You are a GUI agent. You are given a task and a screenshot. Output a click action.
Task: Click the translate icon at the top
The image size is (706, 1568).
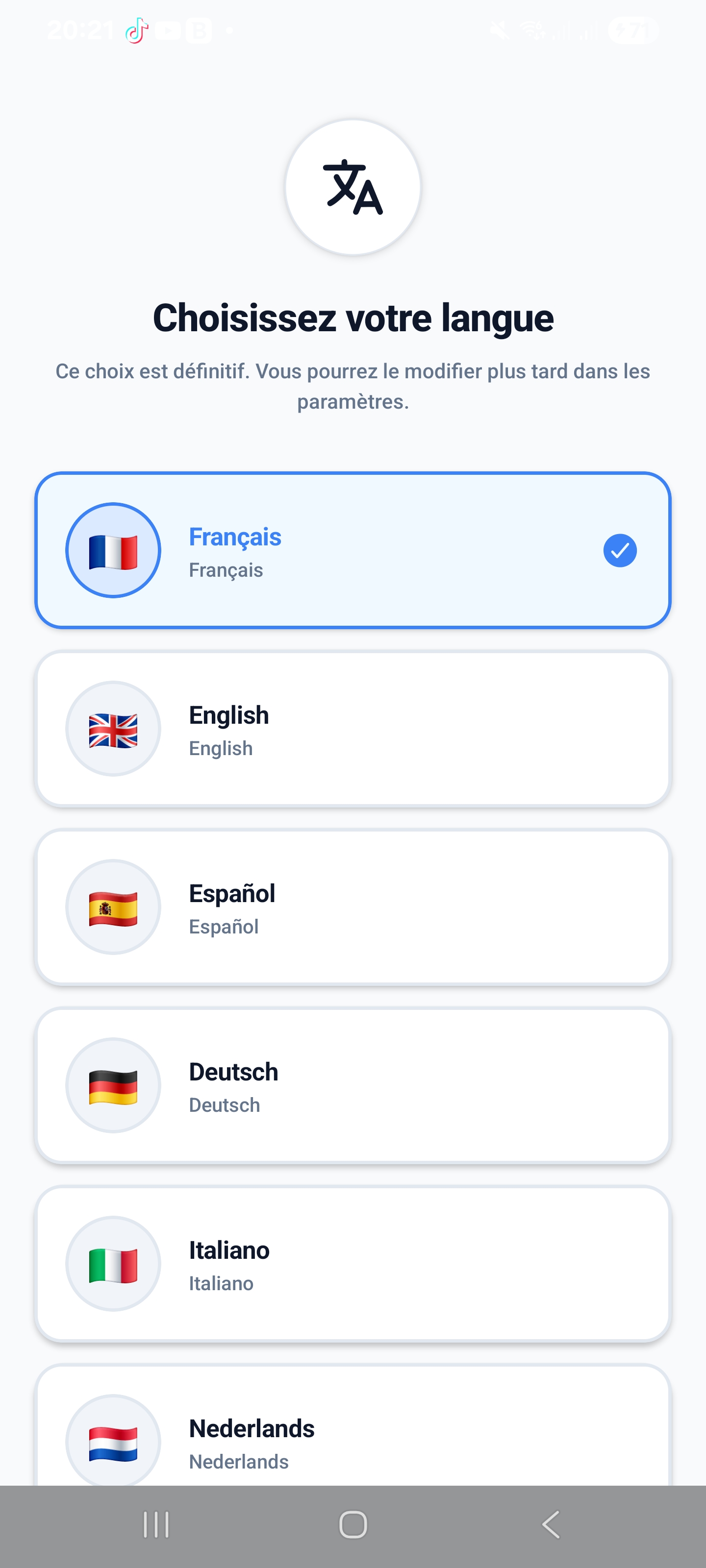point(352,188)
